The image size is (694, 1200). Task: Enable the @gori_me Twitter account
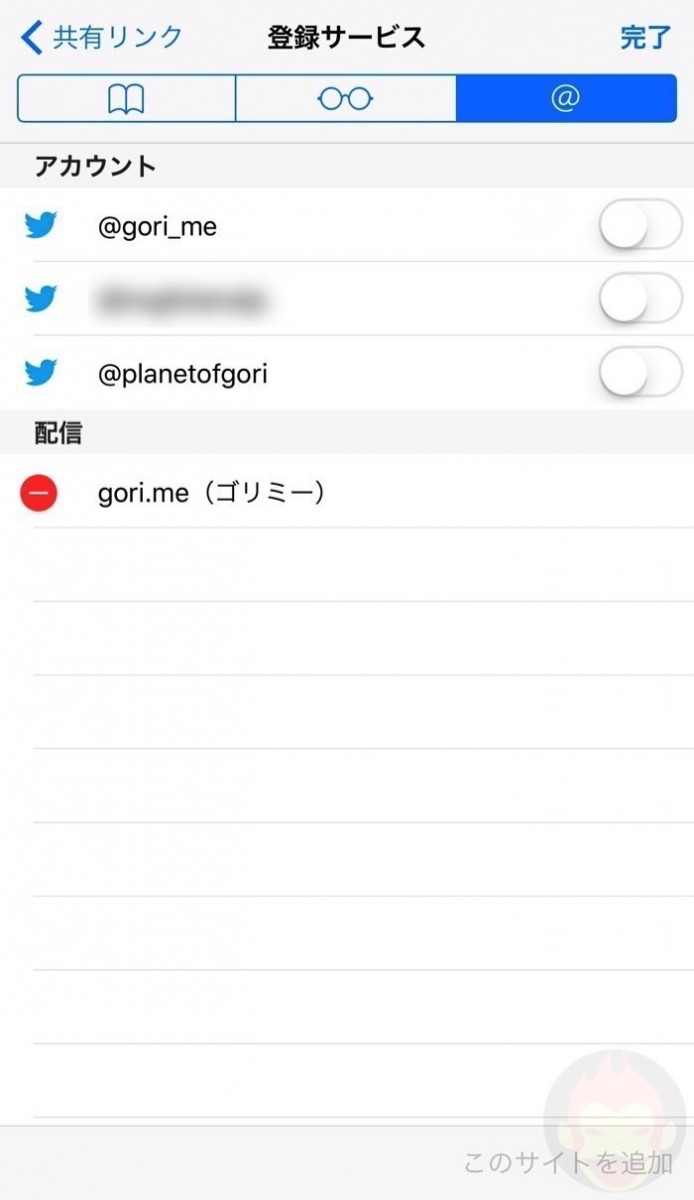point(640,227)
